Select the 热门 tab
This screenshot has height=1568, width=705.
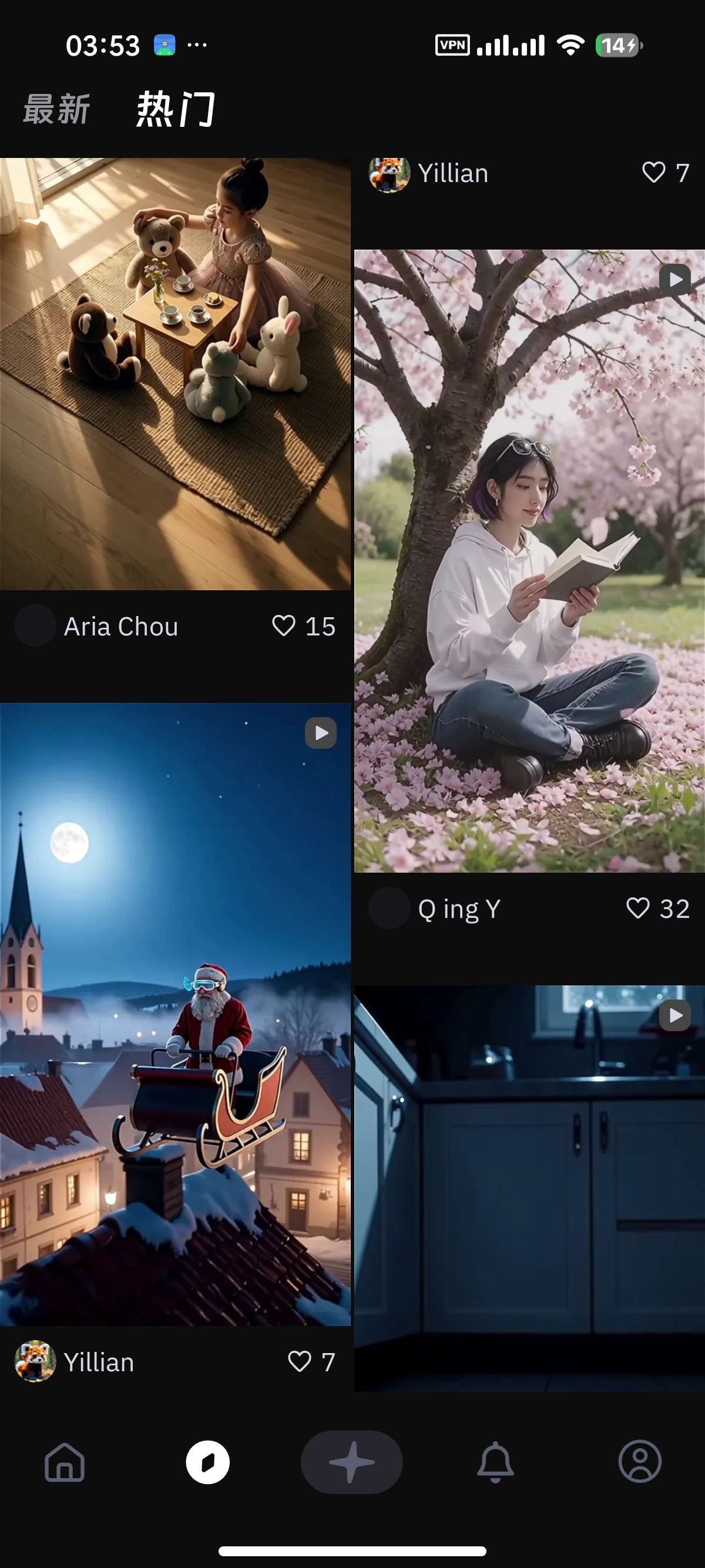[x=175, y=110]
